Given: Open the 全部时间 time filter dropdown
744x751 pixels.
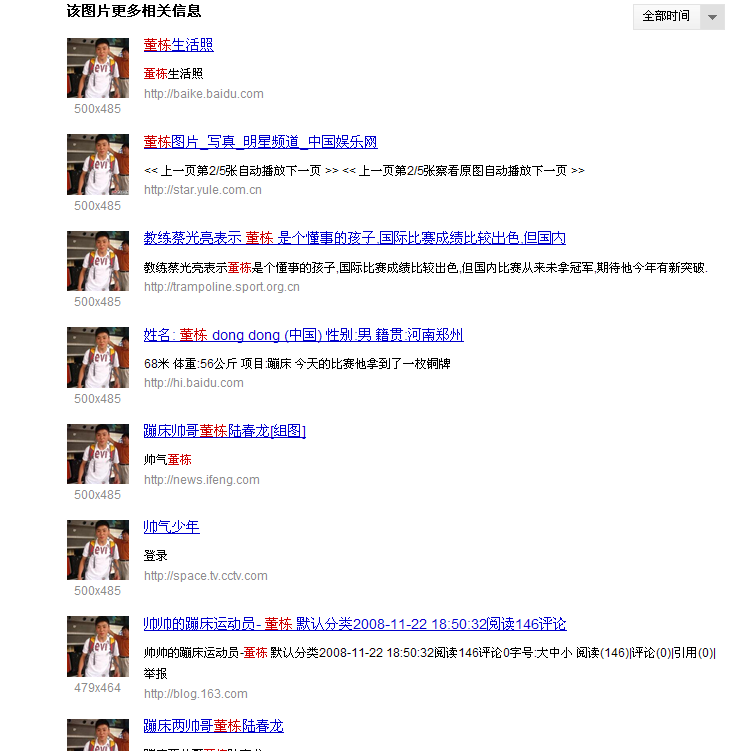Looking at the screenshot, I should tap(678, 16).
